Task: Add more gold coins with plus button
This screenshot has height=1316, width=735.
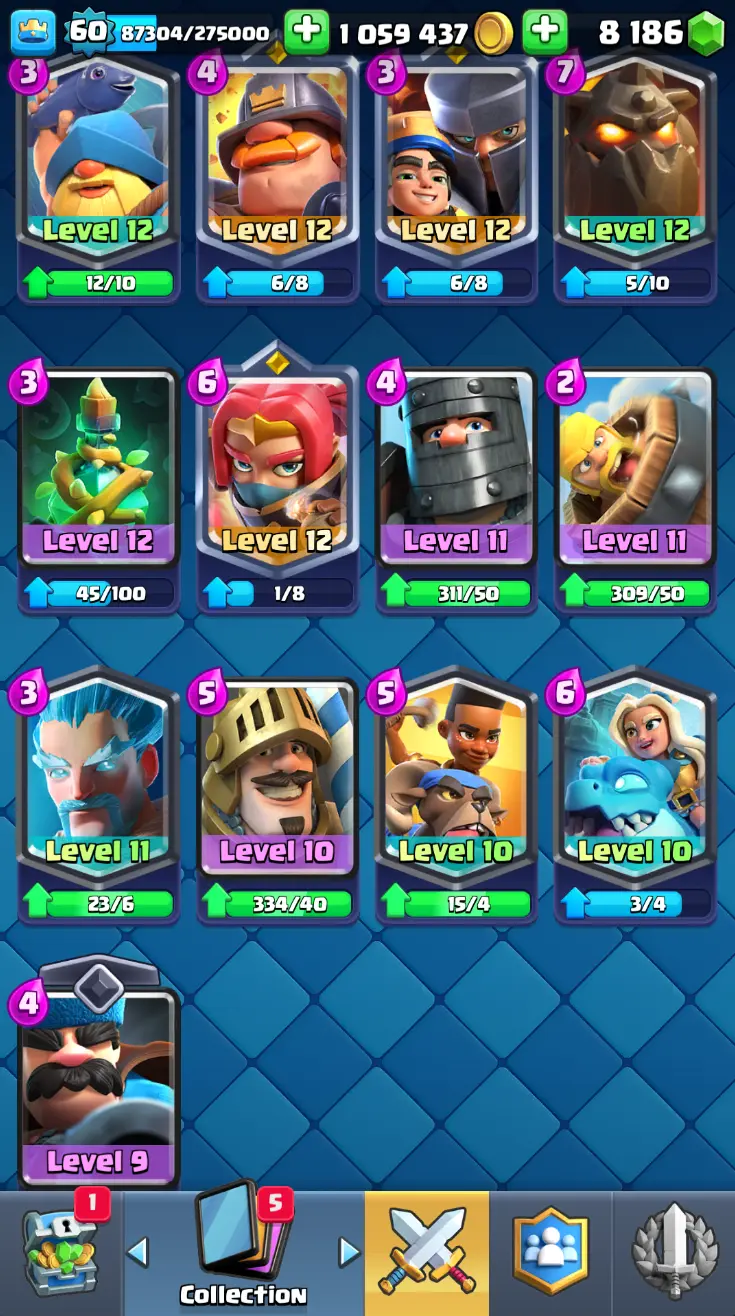Action: pyautogui.click(x=307, y=32)
